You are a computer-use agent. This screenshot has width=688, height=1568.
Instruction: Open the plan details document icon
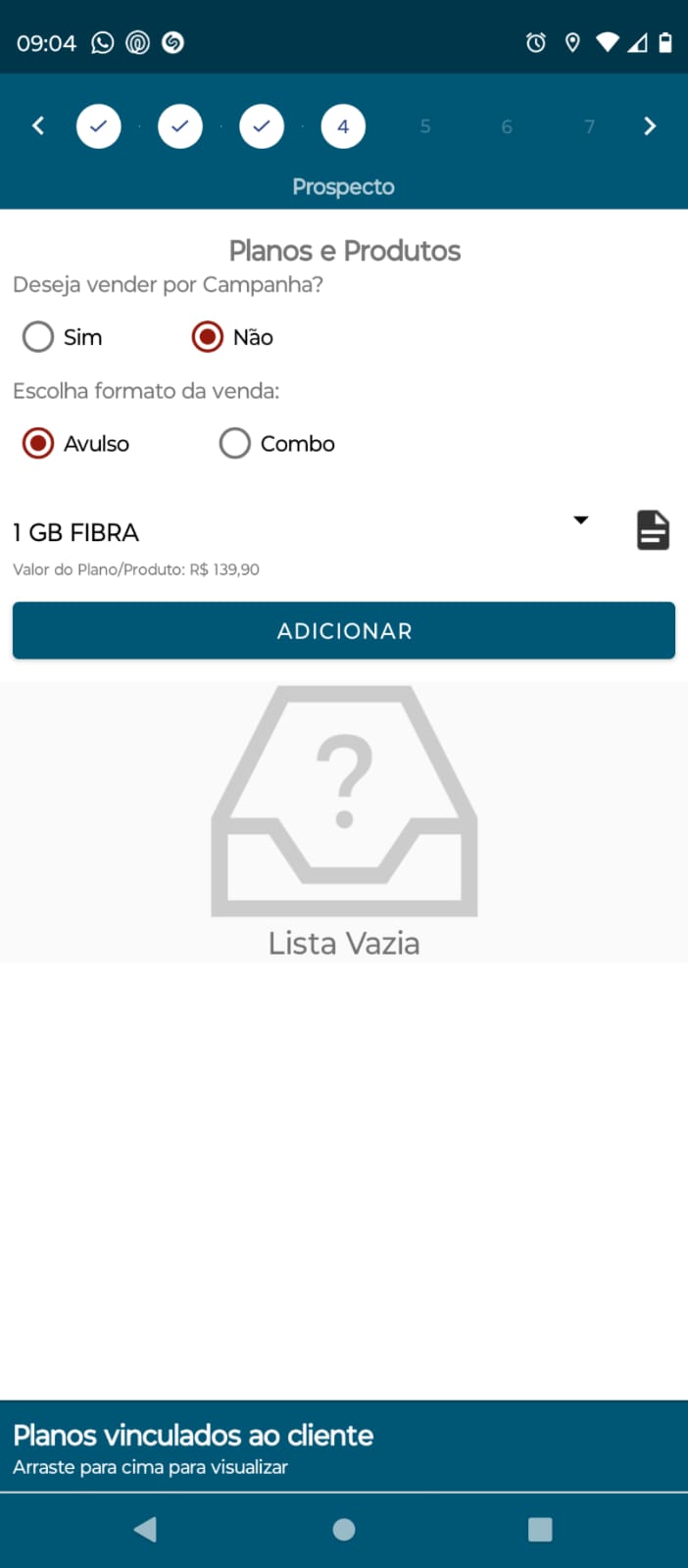click(x=653, y=530)
